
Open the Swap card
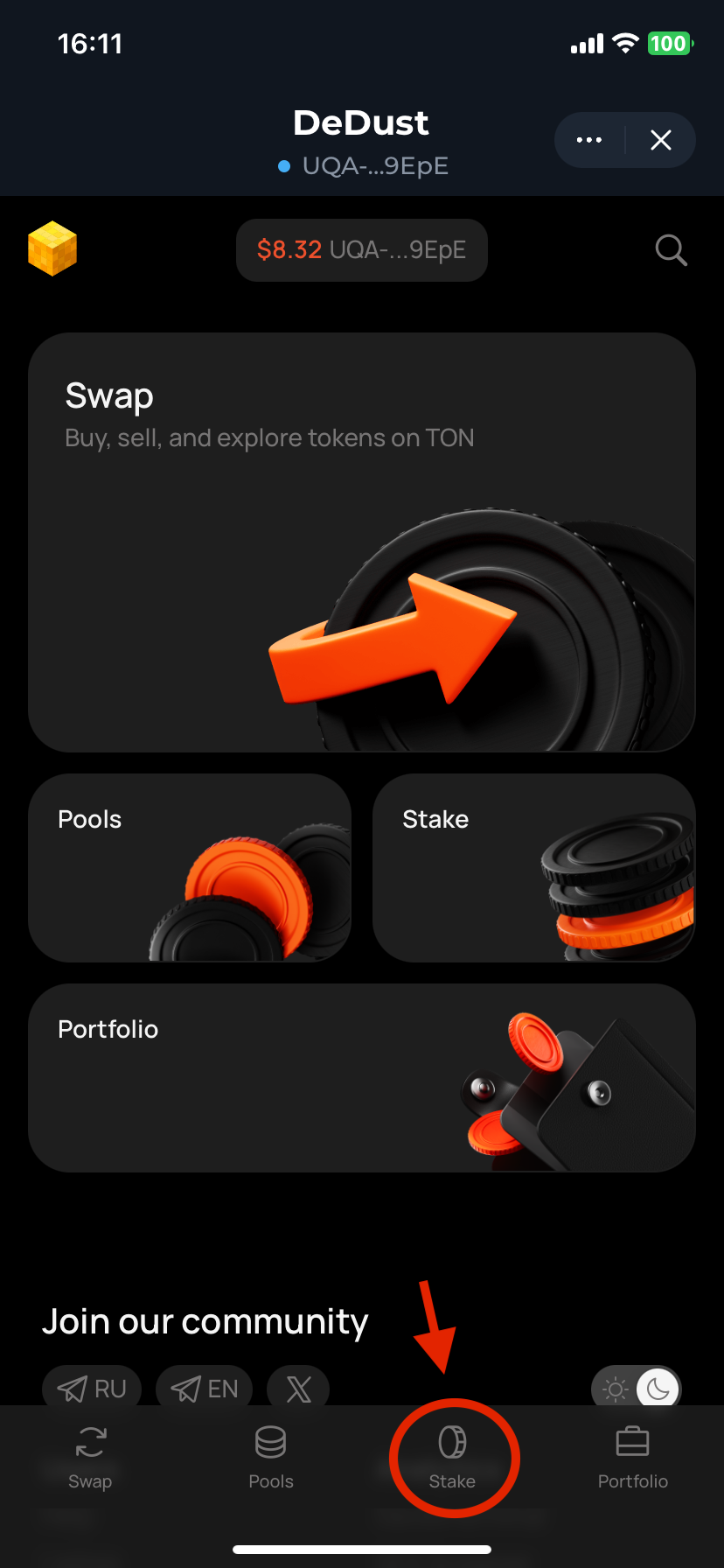tap(361, 542)
